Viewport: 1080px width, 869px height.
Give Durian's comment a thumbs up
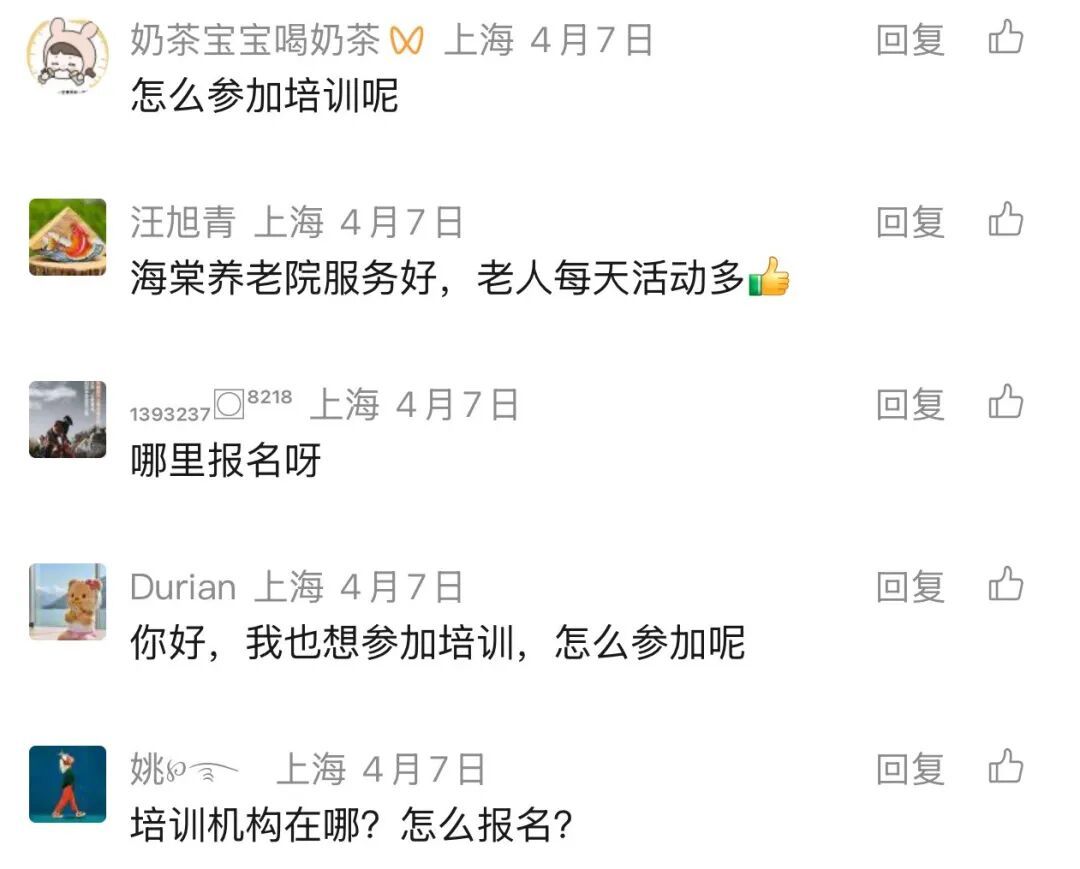pyautogui.click(x=1006, y=586)
